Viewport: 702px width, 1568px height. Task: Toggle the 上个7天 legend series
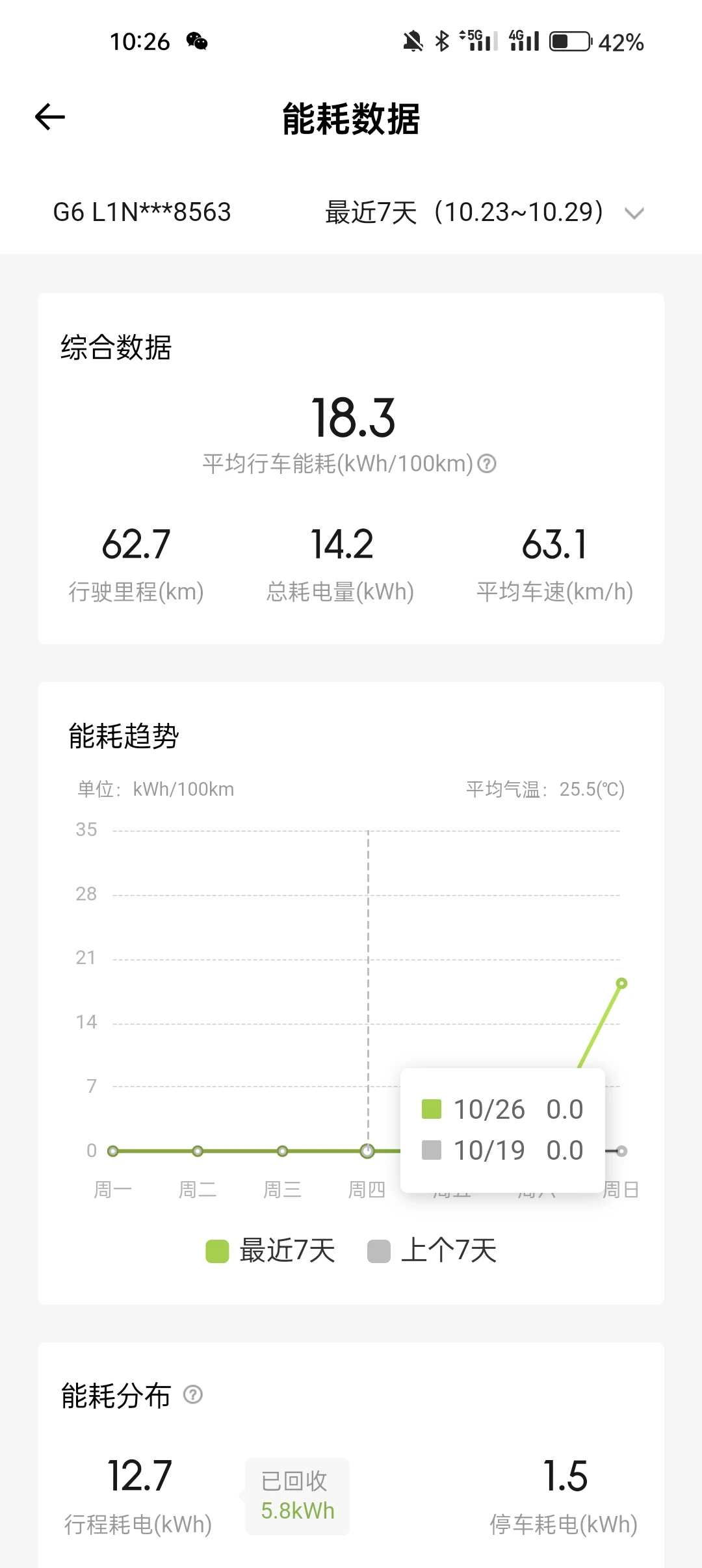coord(432,1251)
